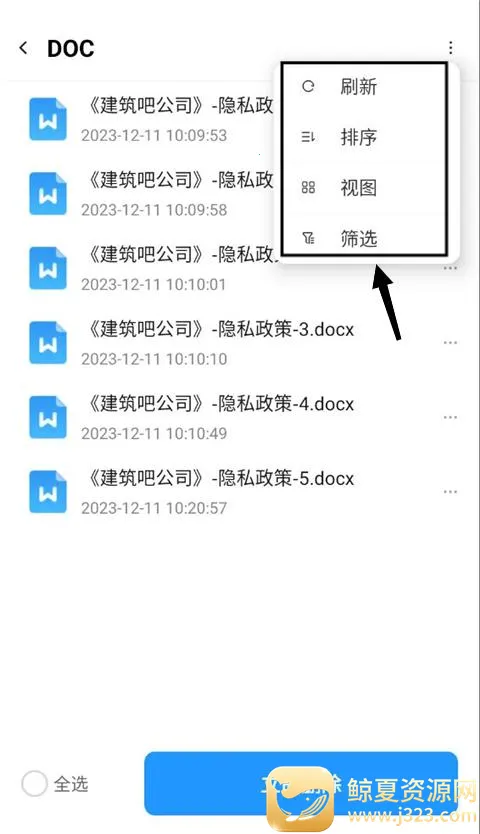Image resolution: width=480 pixels, height=834 pixels.
Task: Check the 全选 select-all circle
Action: (x=34, y=783)
